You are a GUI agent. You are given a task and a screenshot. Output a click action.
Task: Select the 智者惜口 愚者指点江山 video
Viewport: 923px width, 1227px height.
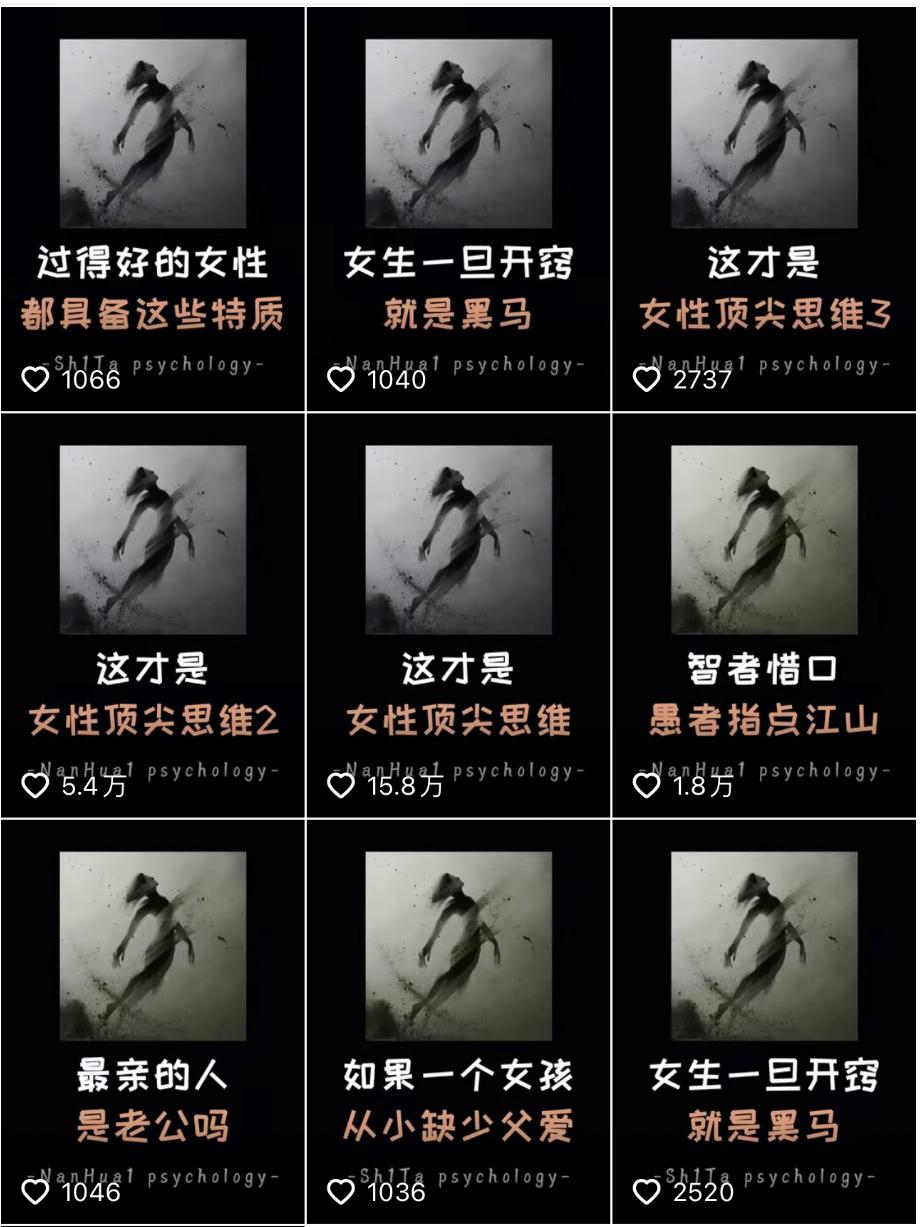pyautogui.click(x=764, y=614)
